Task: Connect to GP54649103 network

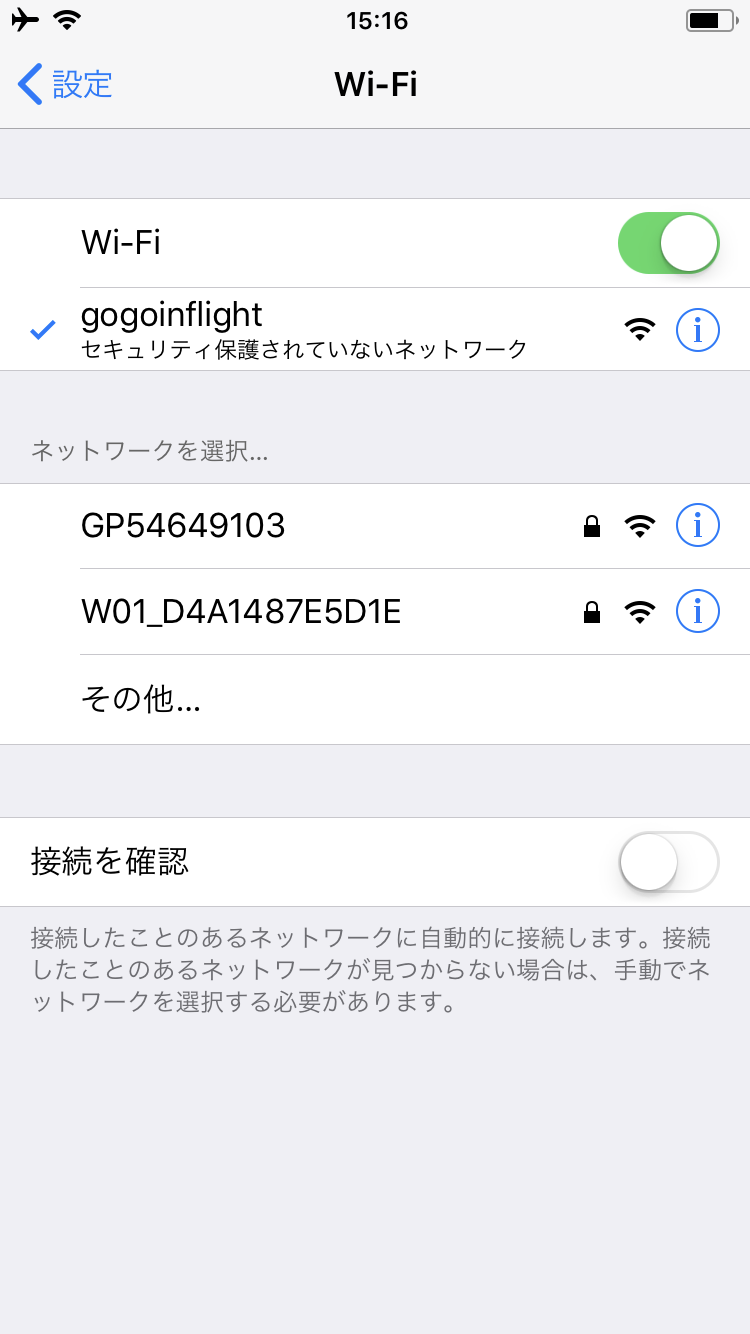Action: click(x=375, y=526)
